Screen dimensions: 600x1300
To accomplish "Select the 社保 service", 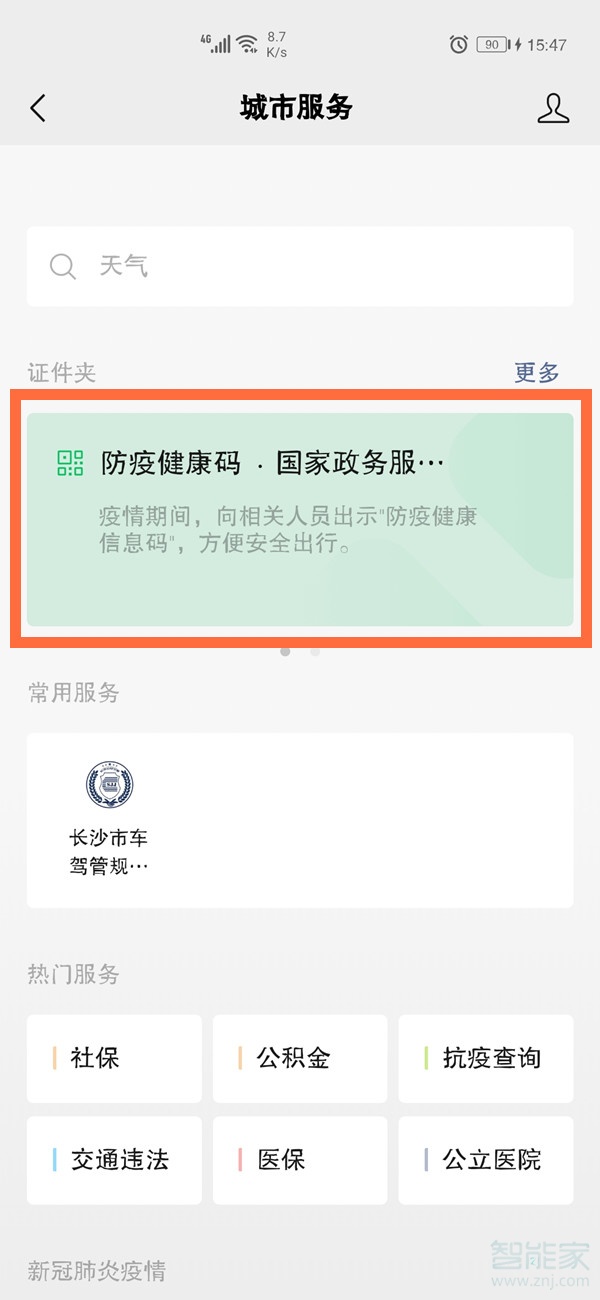I will 114,1058.
